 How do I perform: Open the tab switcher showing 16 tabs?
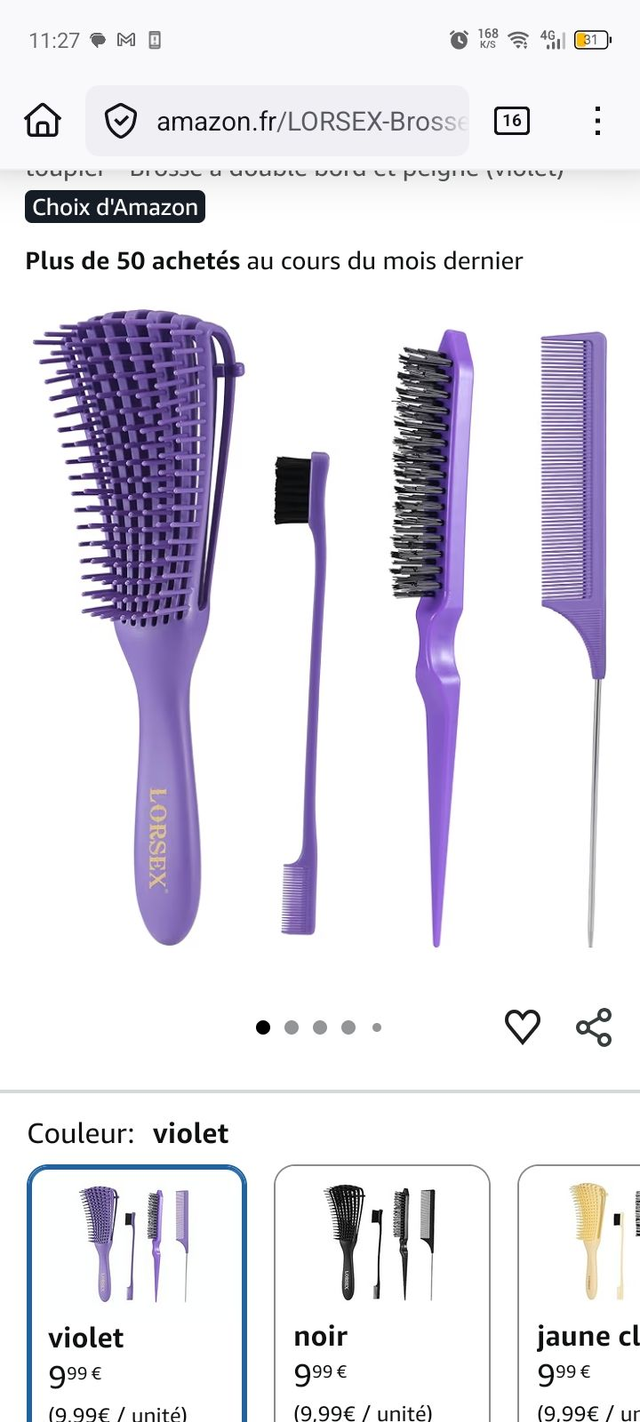pyautogui.click(x=511, y=121)
